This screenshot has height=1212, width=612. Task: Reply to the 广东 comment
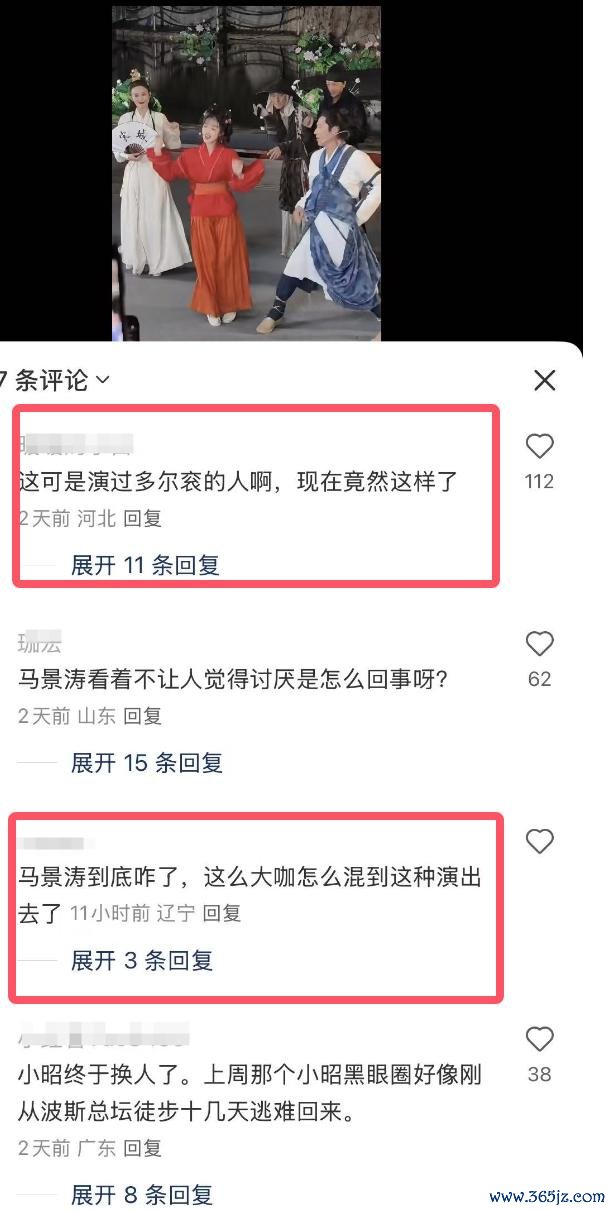[143, 1148]
